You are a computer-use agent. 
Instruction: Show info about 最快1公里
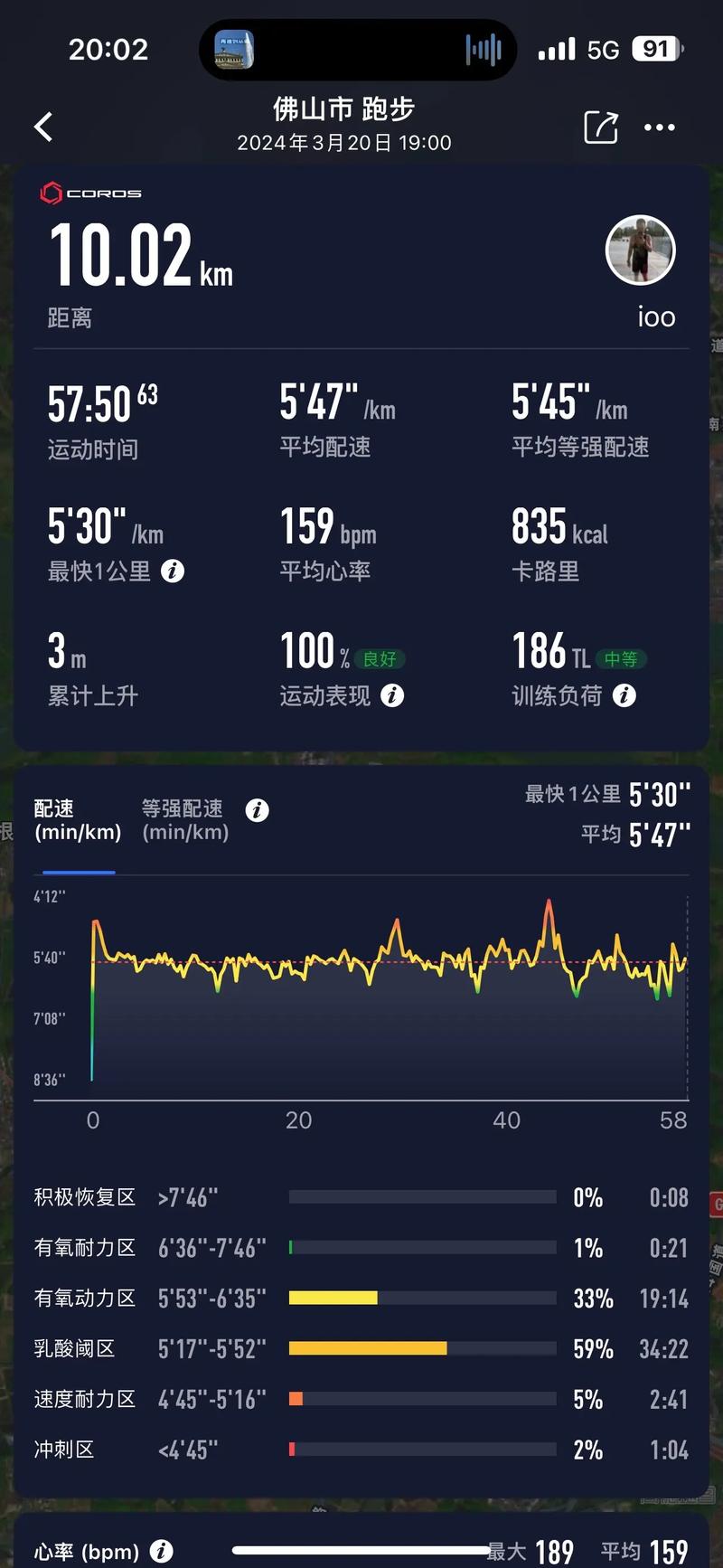tap(173, 571)
